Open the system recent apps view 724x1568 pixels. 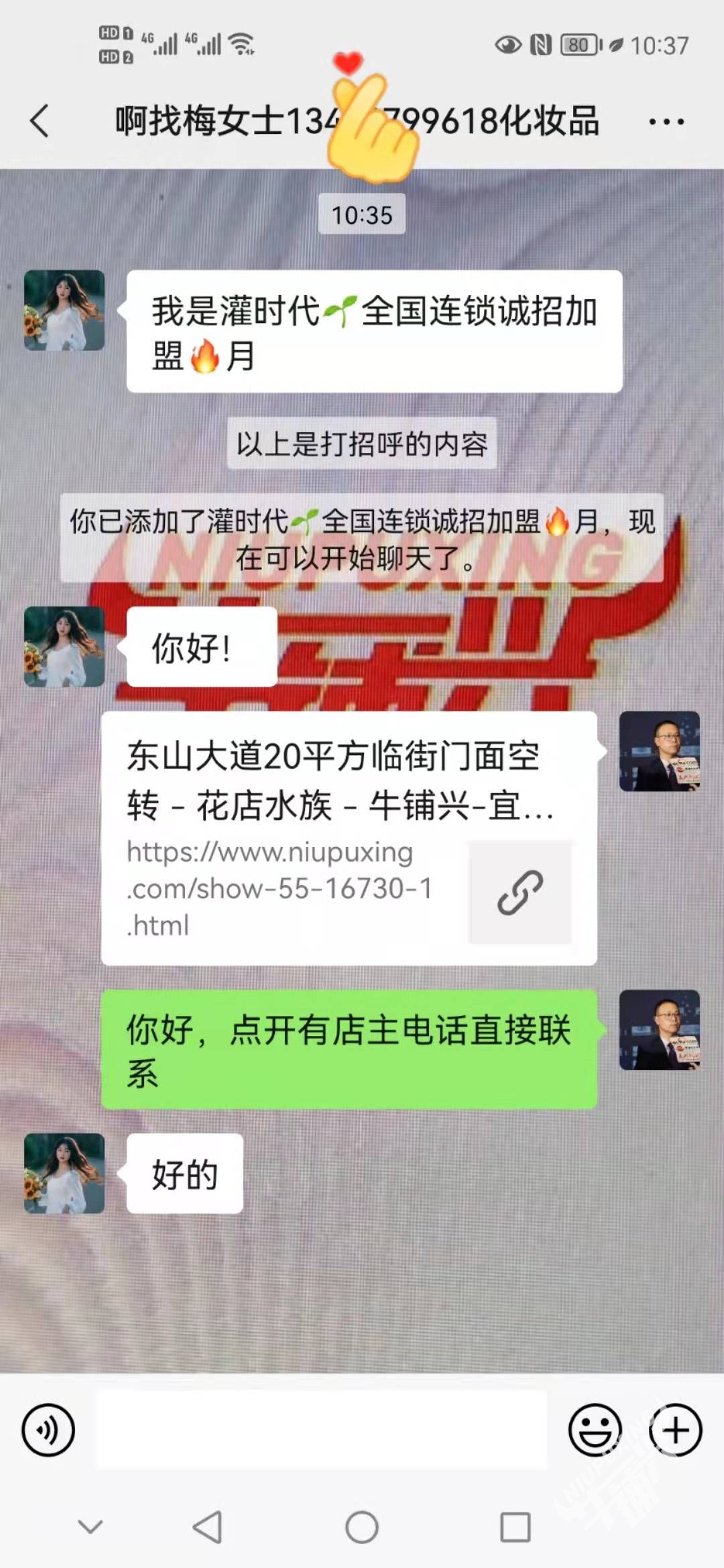[516, 1527]
